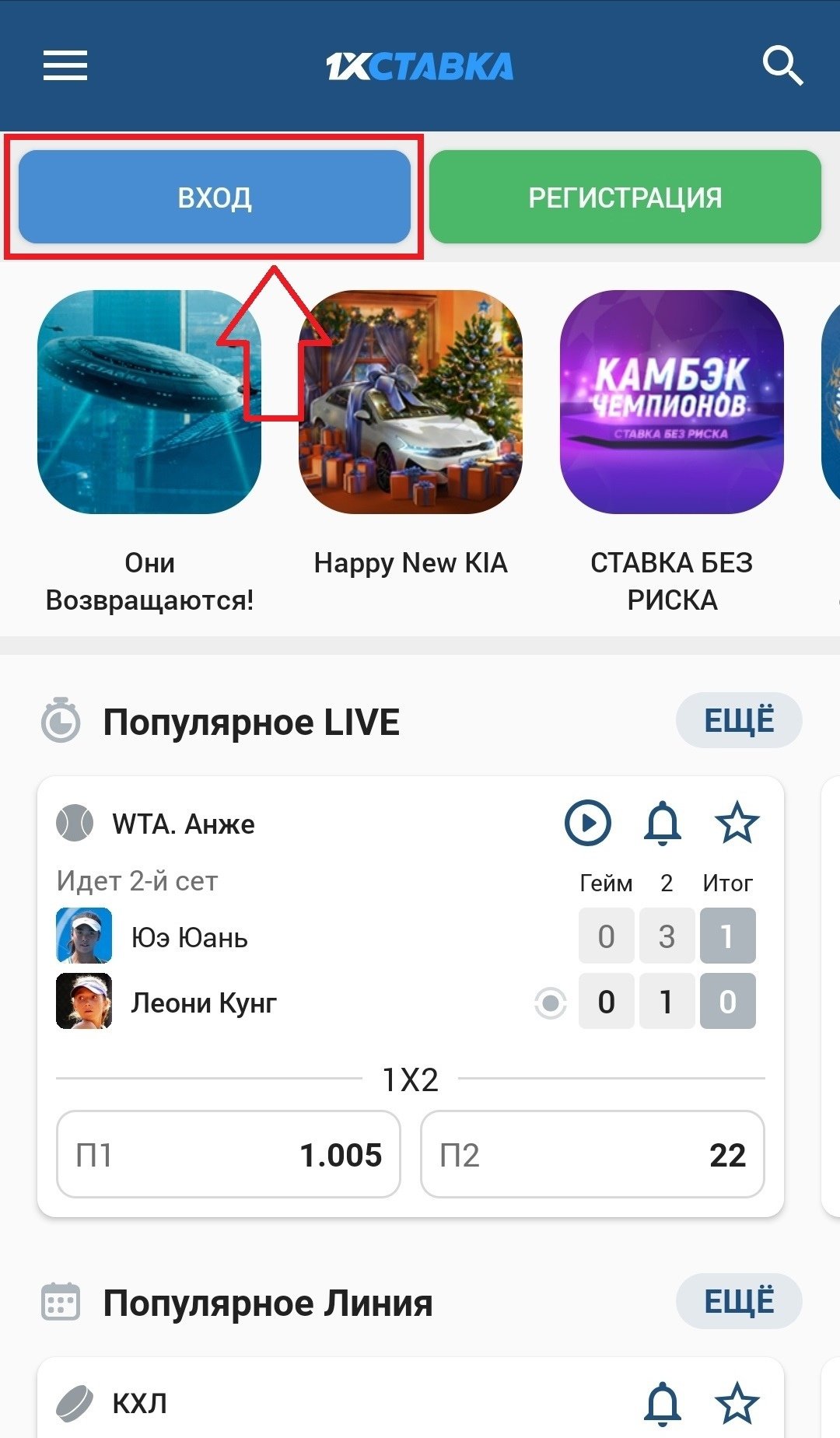The height and width of the screenshot is (1438, 840).
Task: Add the WTA Анже match to favorites
Action: coord(737,823)
